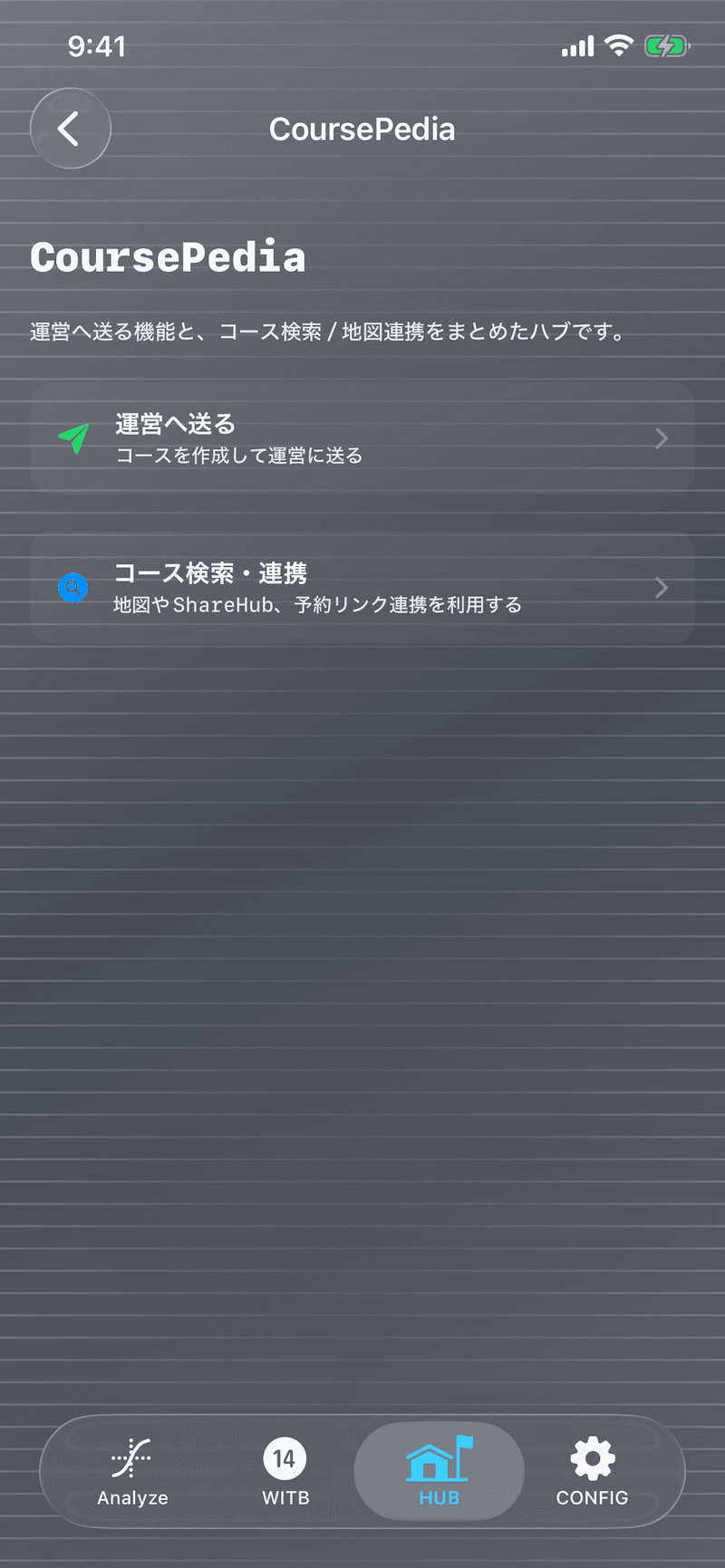Expand the コース検索・連携 row chevron

[x=662, y=587]
